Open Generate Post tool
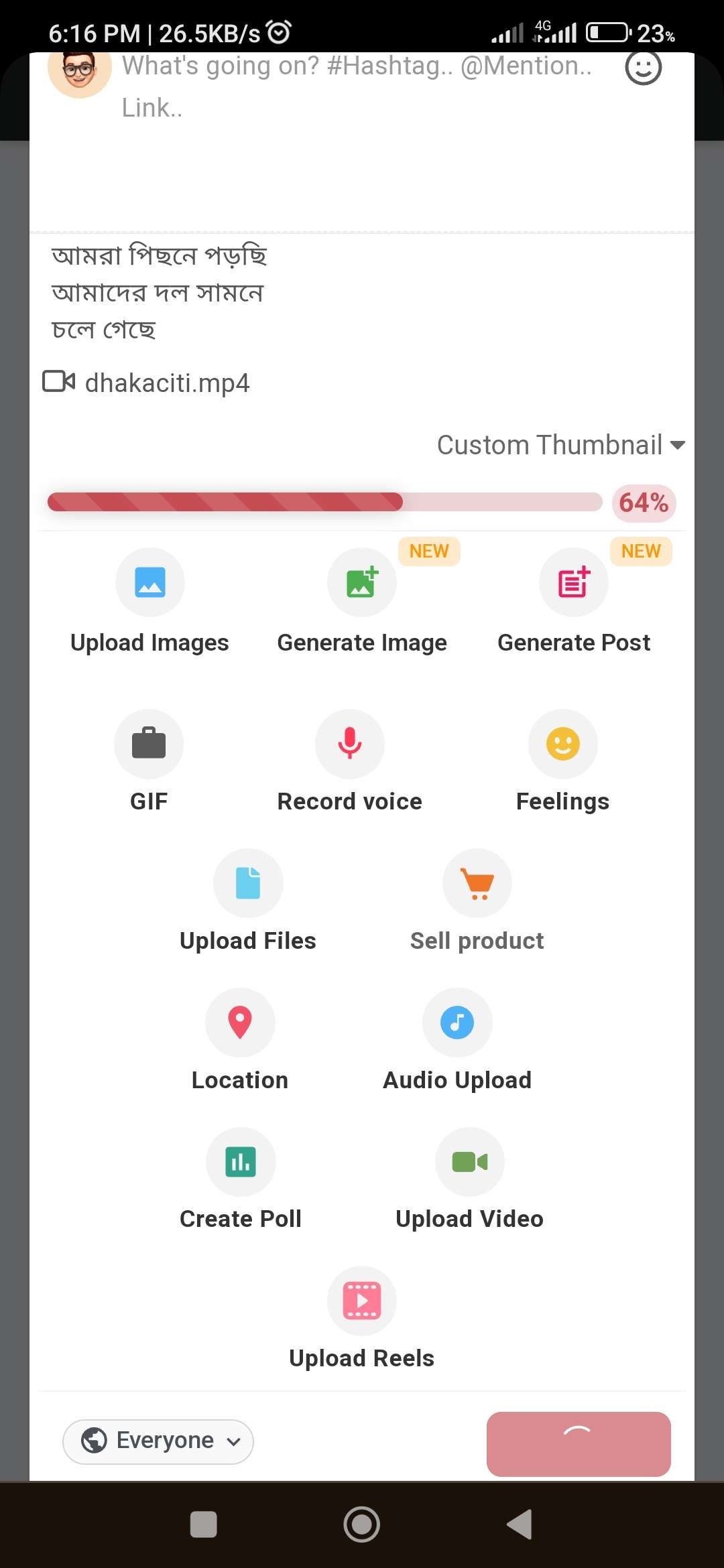Image resolution: width=724 pixels, height=1568 pixels. point(574,583)
